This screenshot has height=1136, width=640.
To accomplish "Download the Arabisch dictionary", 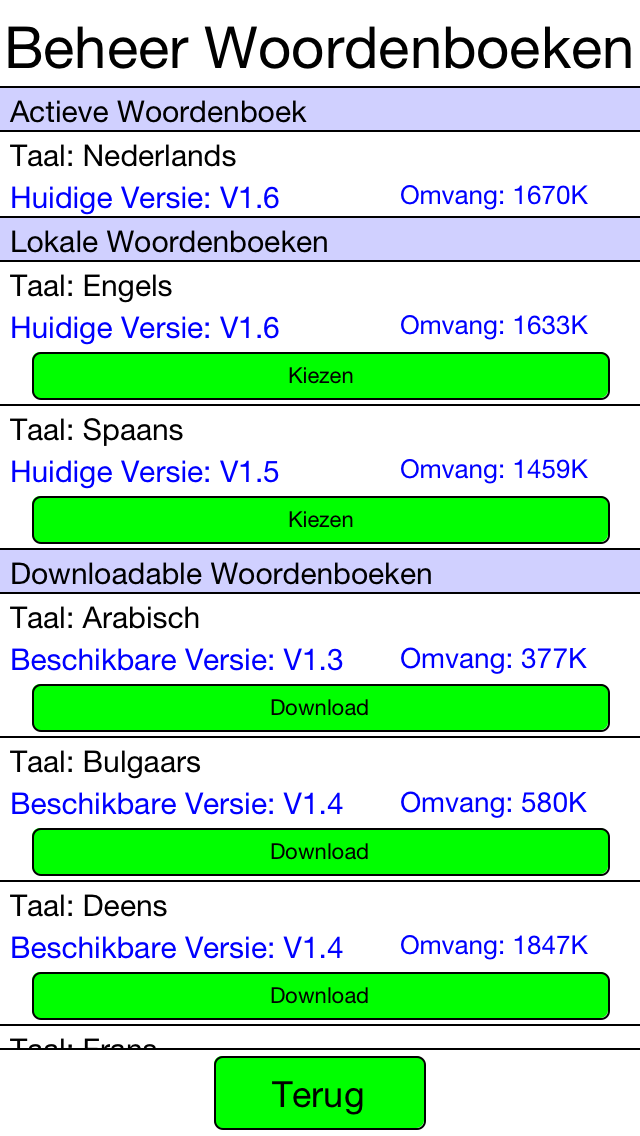I will [320, 708].
